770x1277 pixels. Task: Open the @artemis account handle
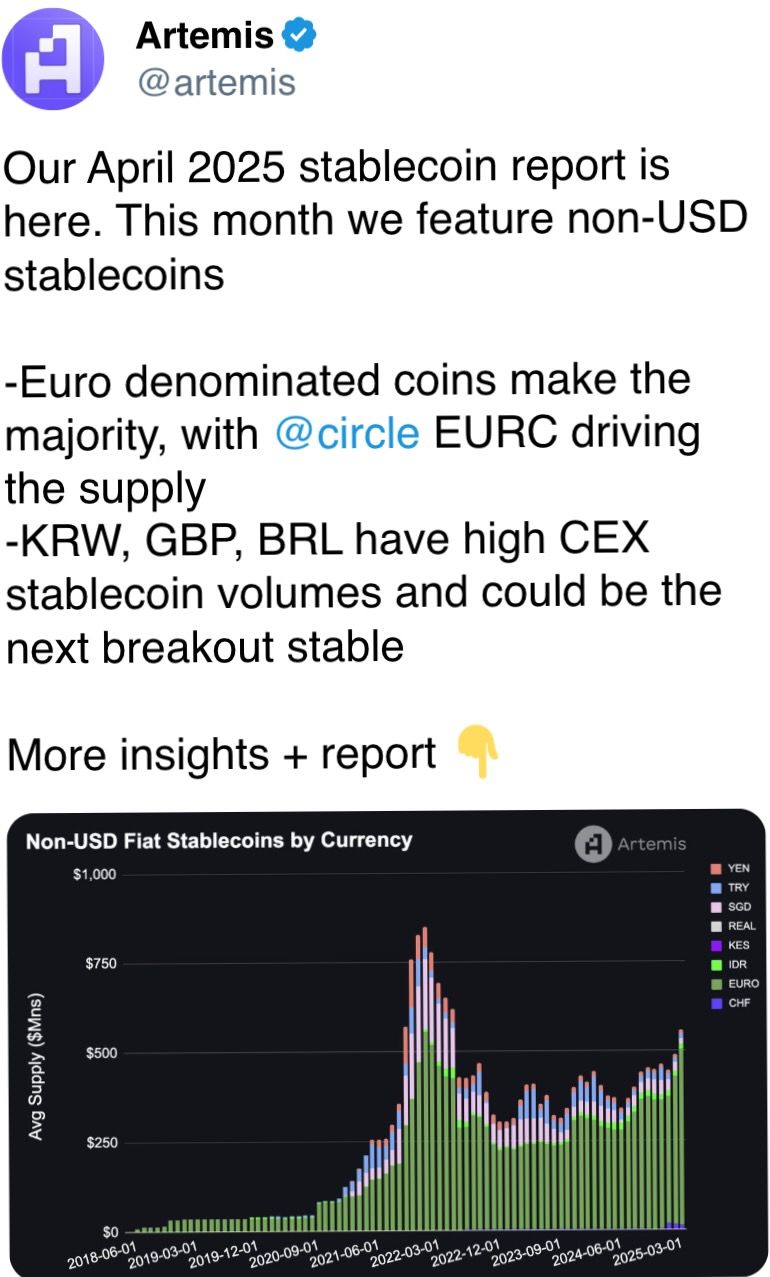[x=215, y=82]
